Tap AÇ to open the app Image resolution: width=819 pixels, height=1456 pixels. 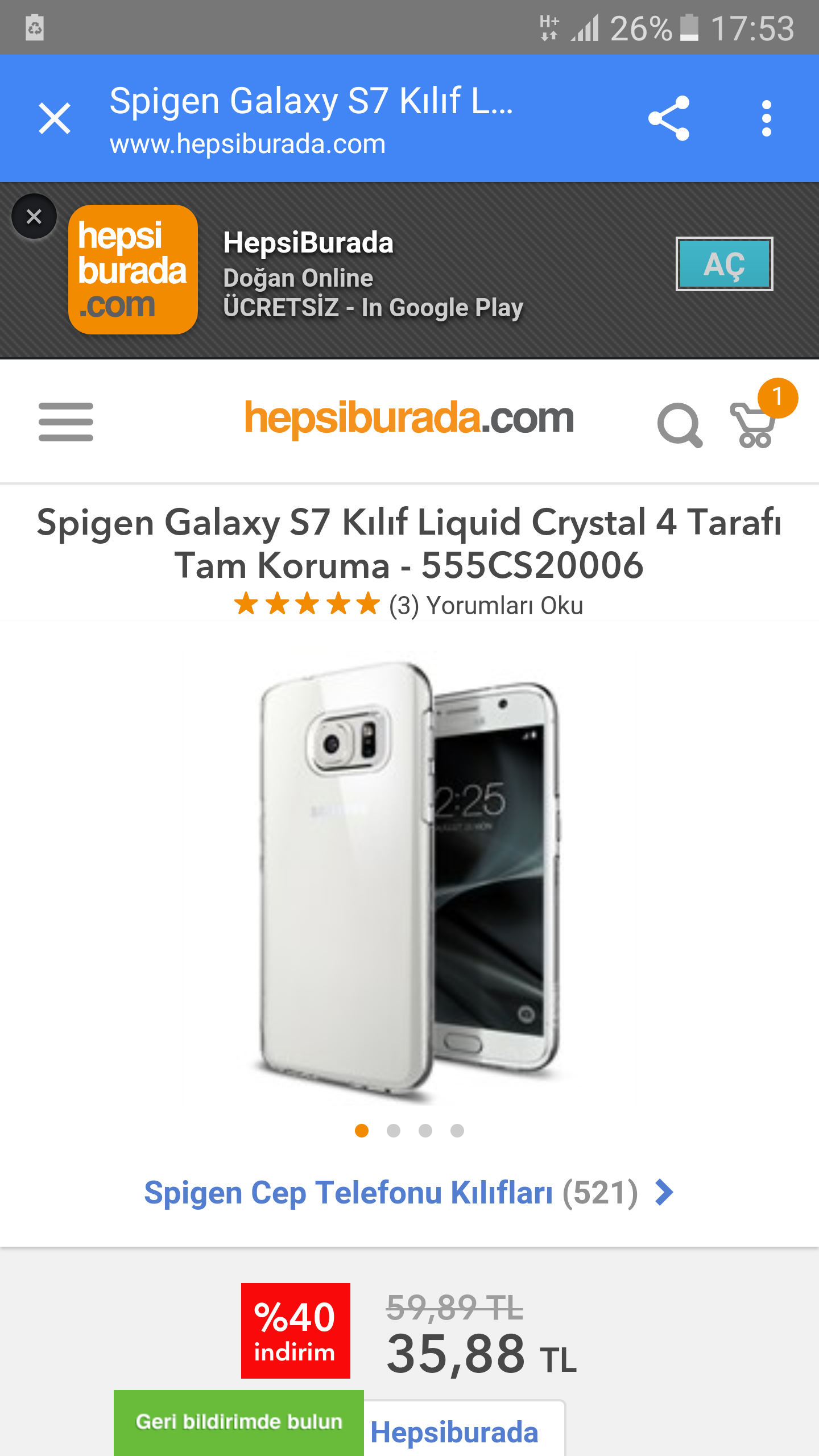point(723,264)
